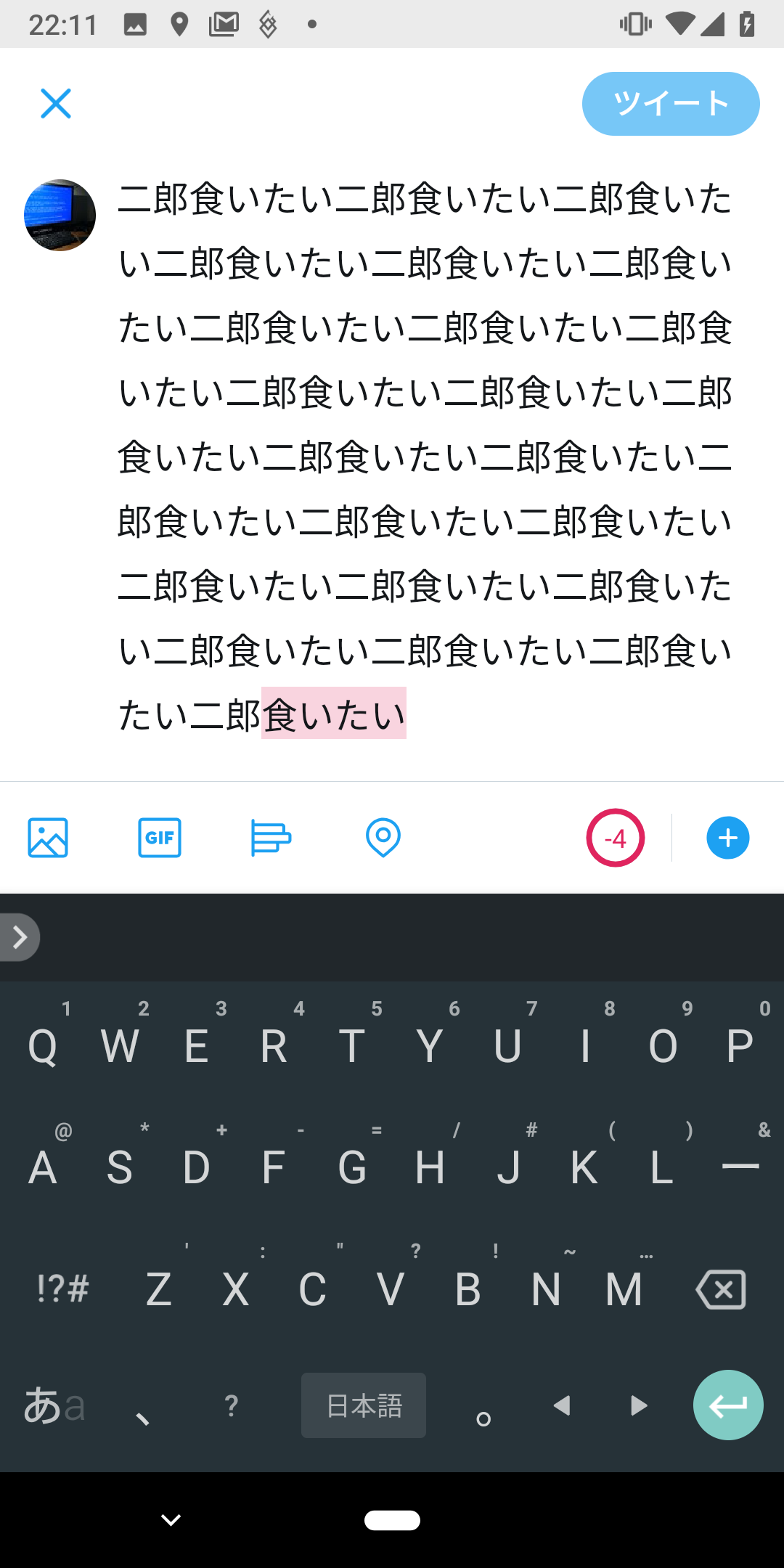
Task: Tap the 日本語 space key
Action: (x=364, y=1405)
